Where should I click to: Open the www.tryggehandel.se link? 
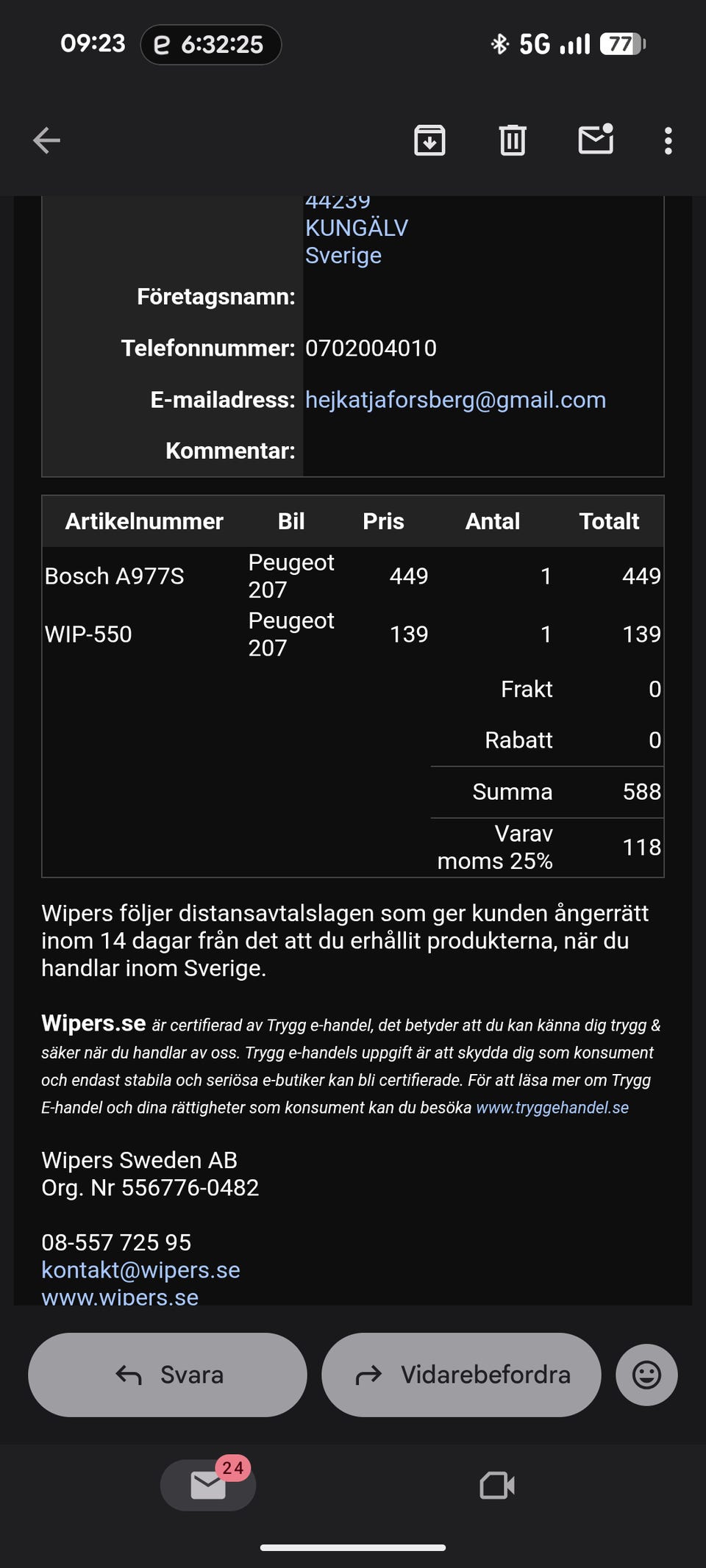pos(552,1107)
